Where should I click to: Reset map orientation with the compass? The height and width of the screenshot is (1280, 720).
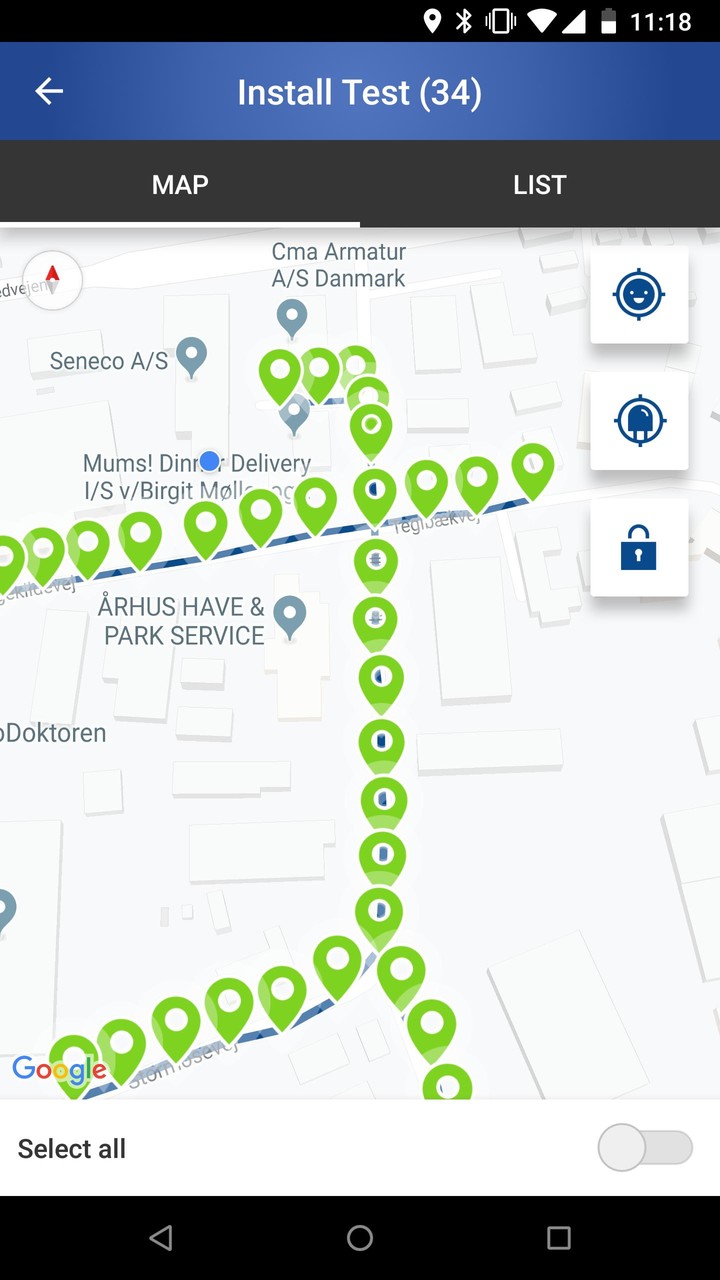53,279
